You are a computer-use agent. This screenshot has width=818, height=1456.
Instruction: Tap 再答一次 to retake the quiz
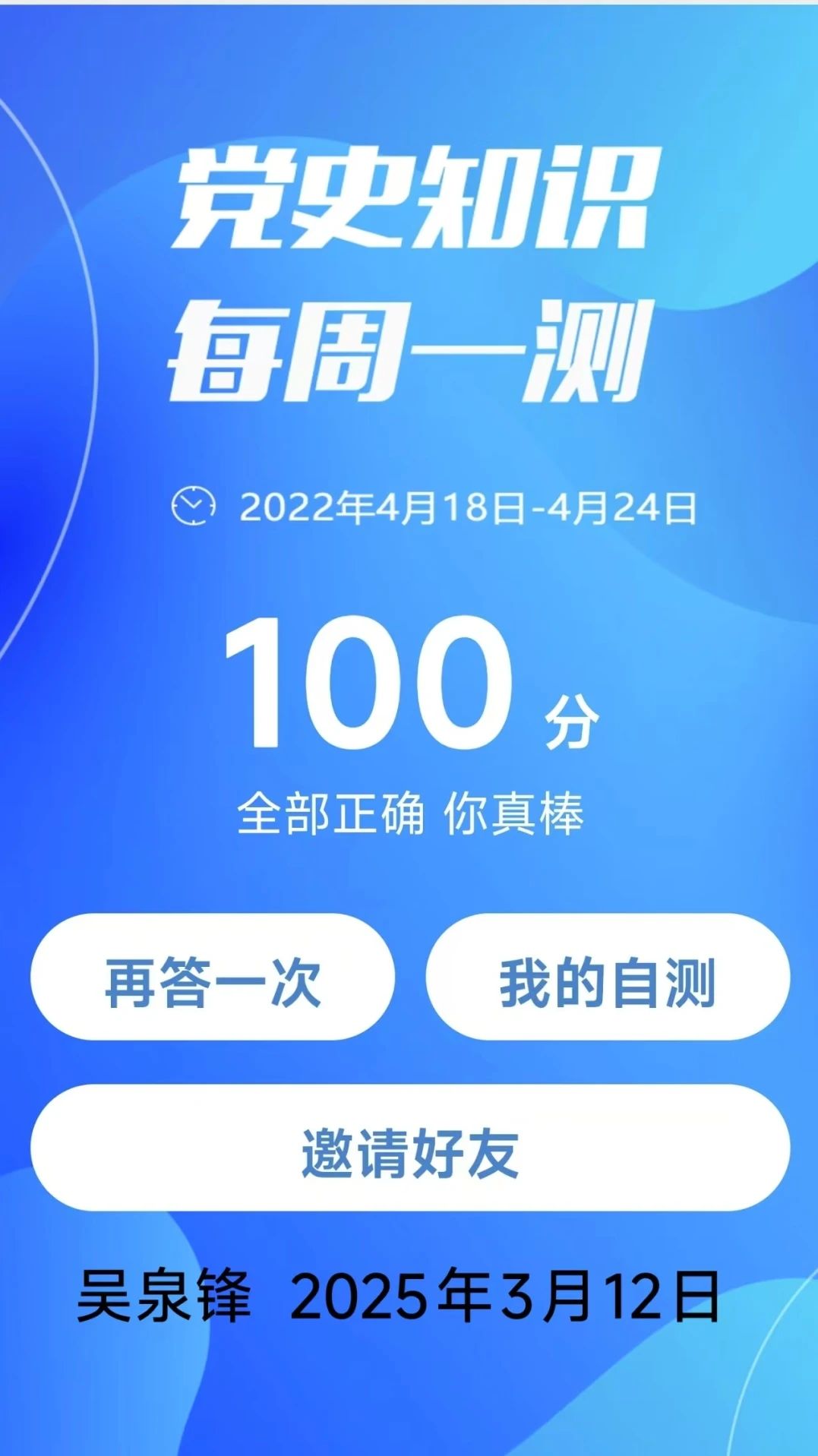click(213, 978)
